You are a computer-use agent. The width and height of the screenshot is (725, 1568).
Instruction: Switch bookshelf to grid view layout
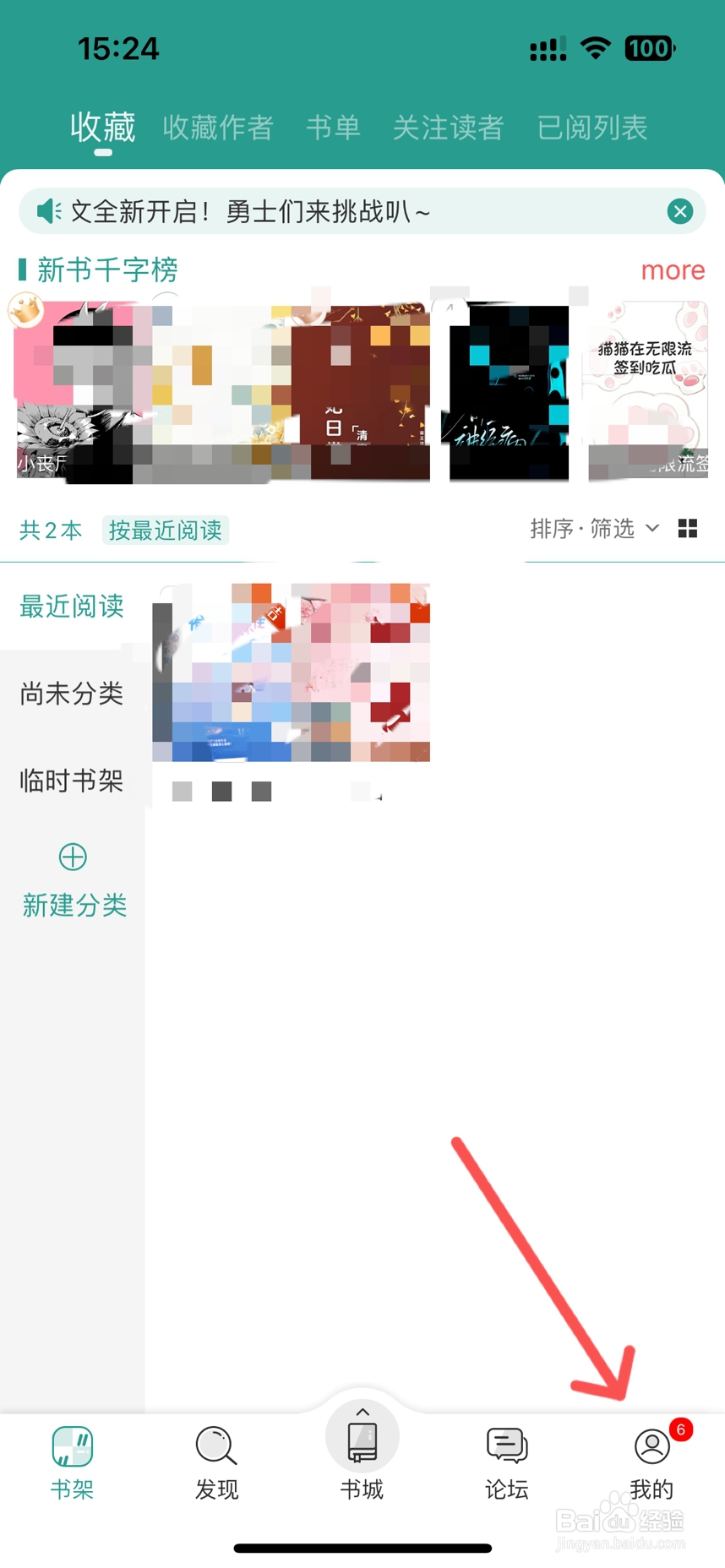pyautogui.click(x=688, y=528)
